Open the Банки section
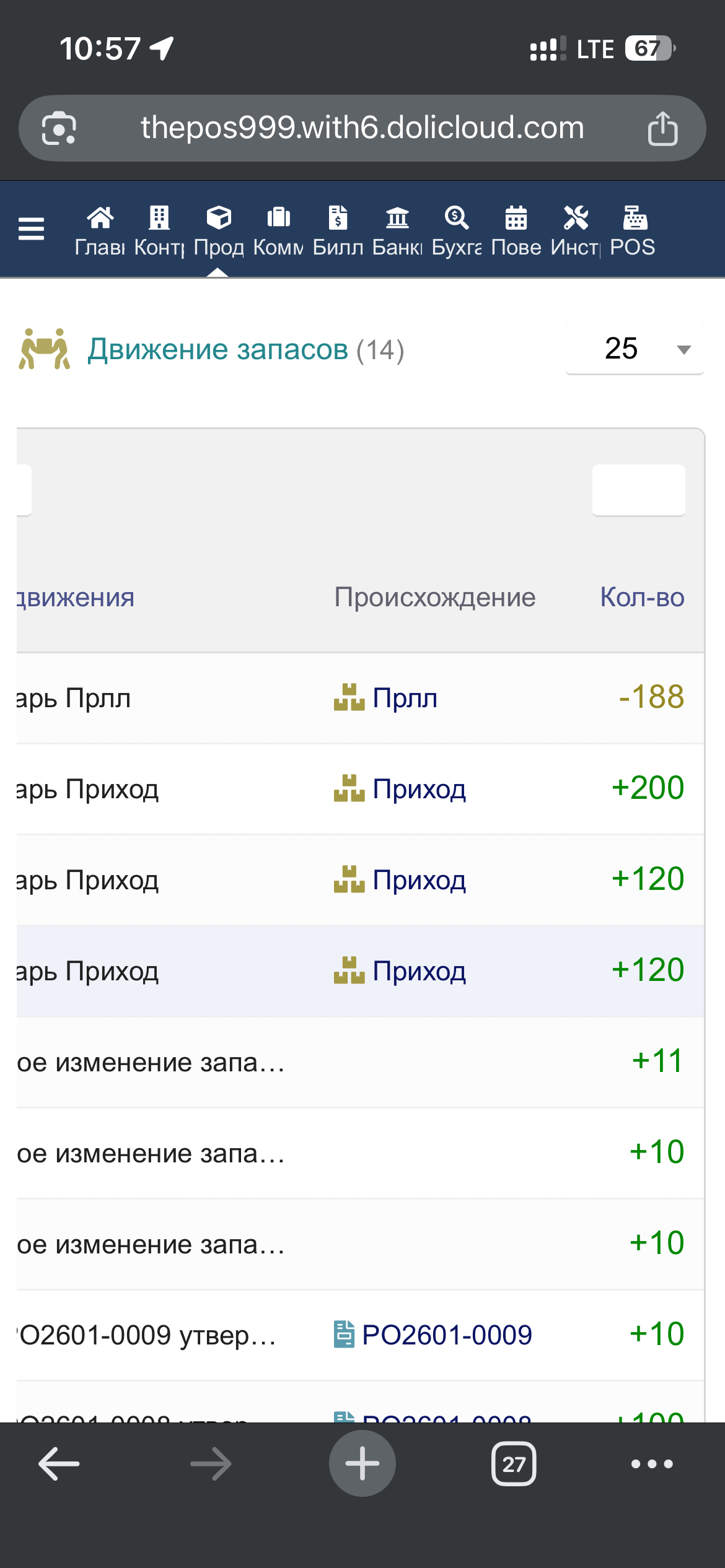The height and width of the screenshot is (1568, 725). [x=397, y=230]
